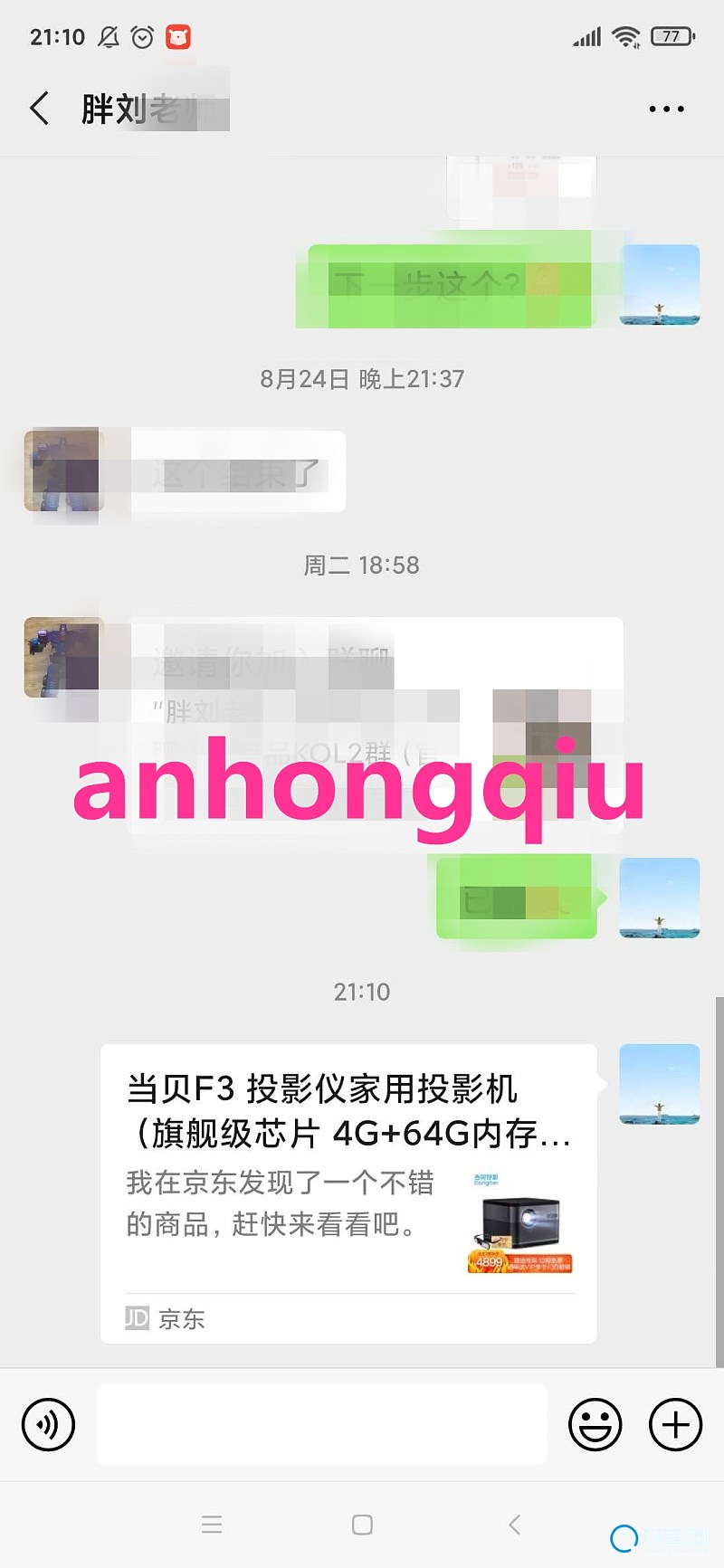Open the emoji sticker panel
This screenshot has width=724, height=1568.
click(595, 1425)
